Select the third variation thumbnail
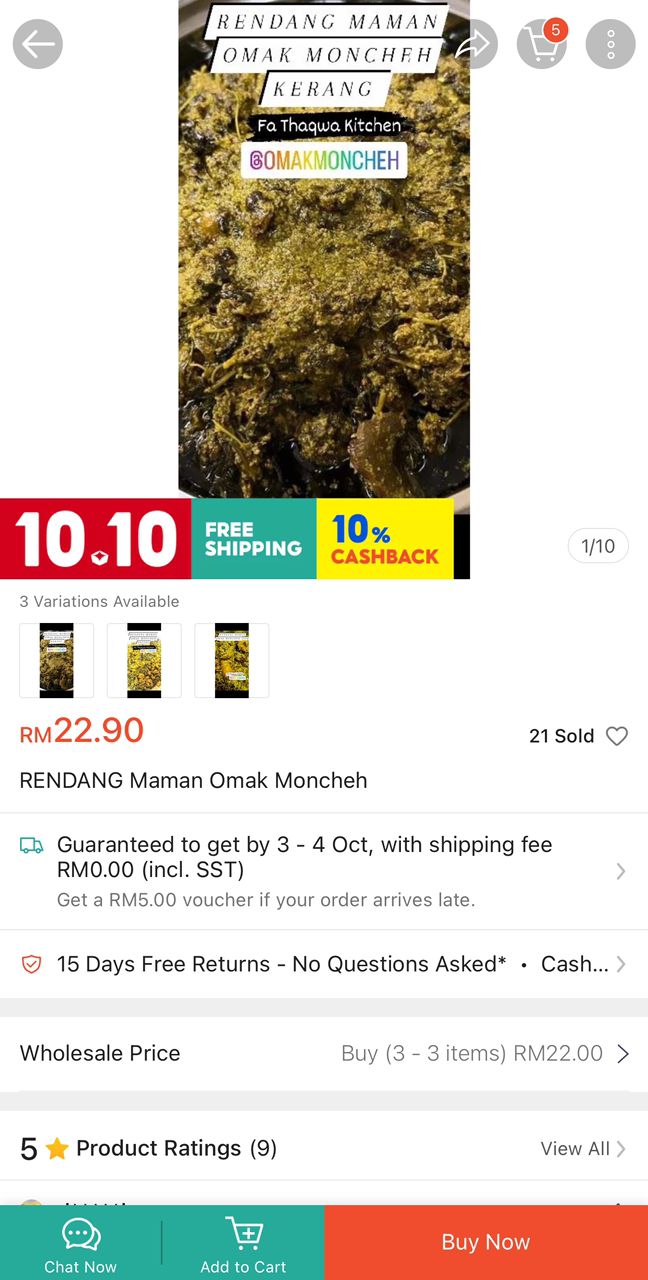This screenshot has width=648, height=1280. click(232, 660)
